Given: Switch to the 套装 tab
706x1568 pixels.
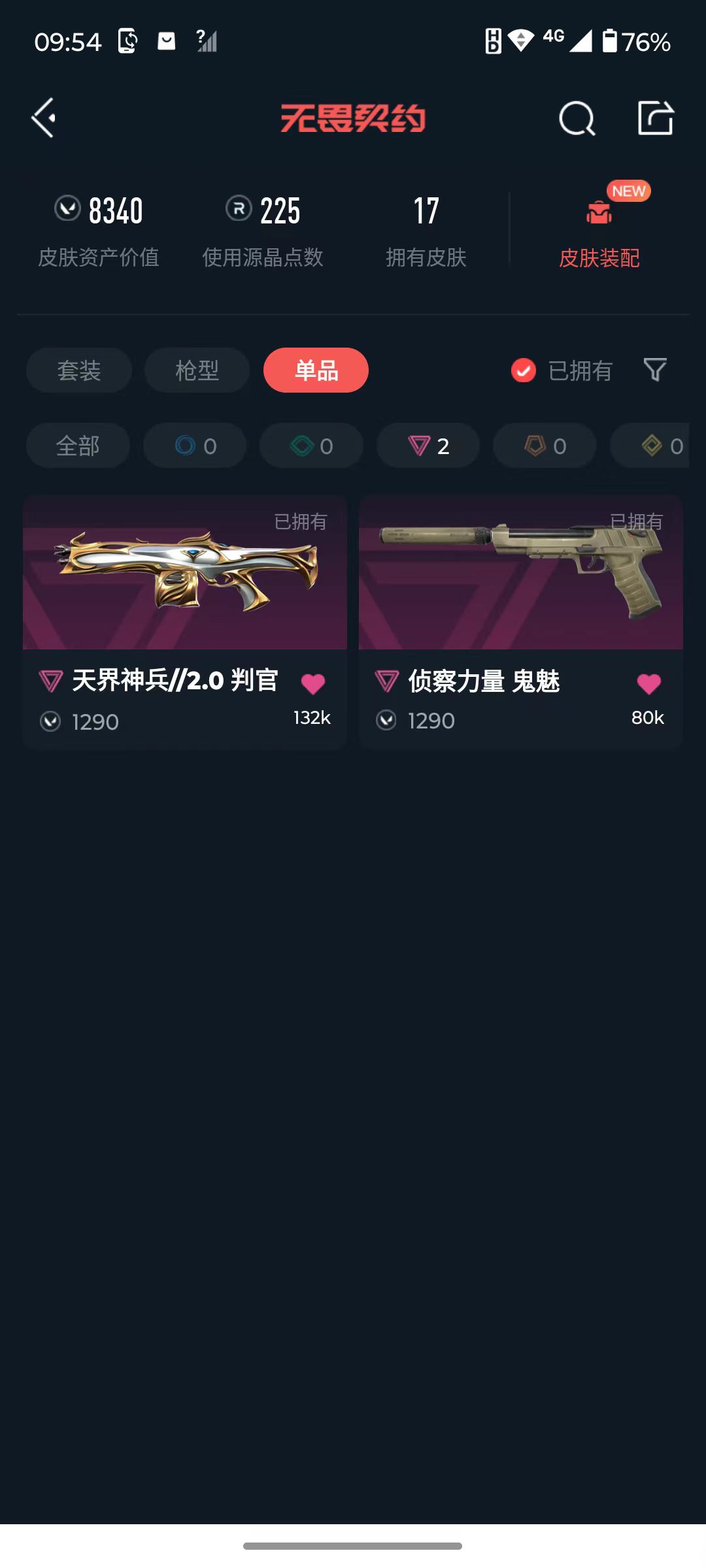Looking at the screenshot, I should point(79,370).
